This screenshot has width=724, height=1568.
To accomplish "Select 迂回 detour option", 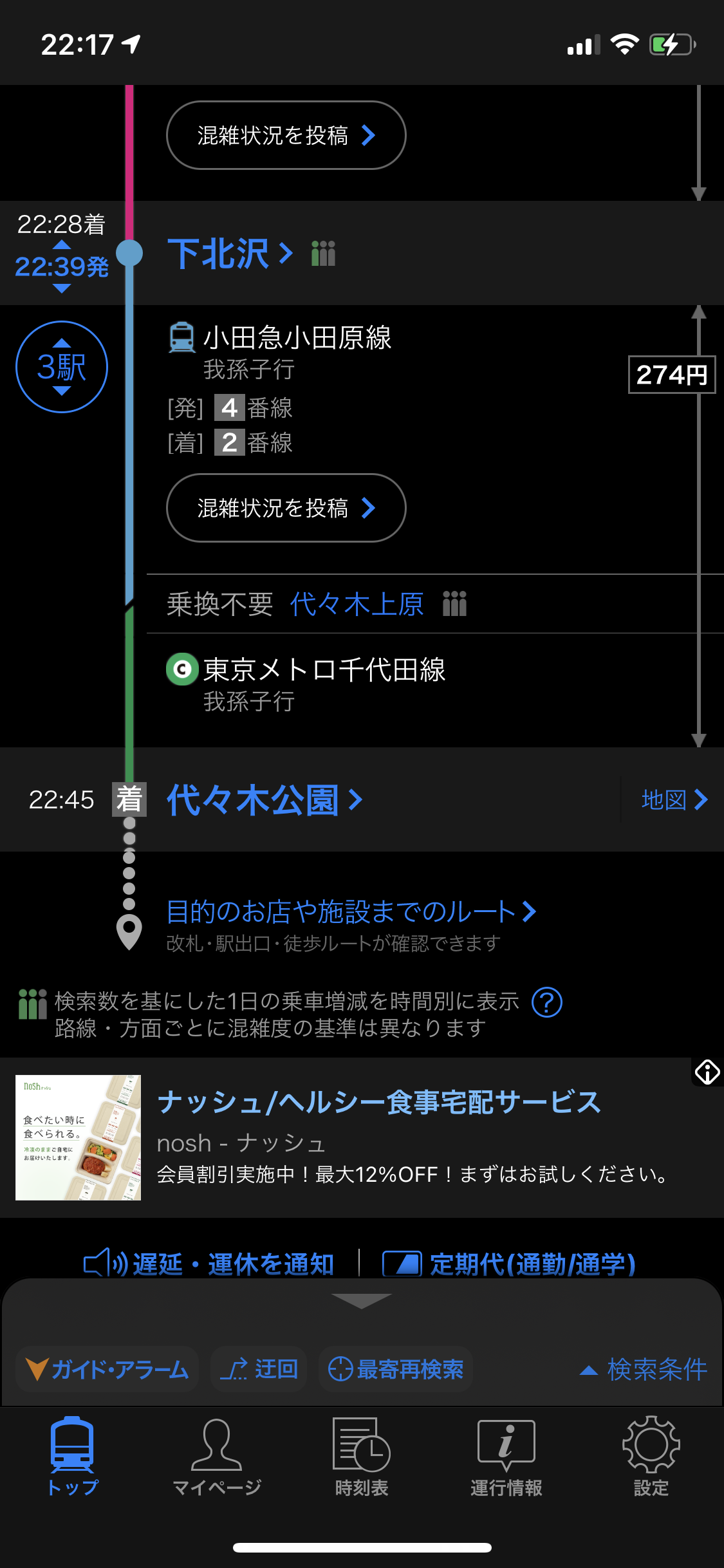I will pos(259,1369).
